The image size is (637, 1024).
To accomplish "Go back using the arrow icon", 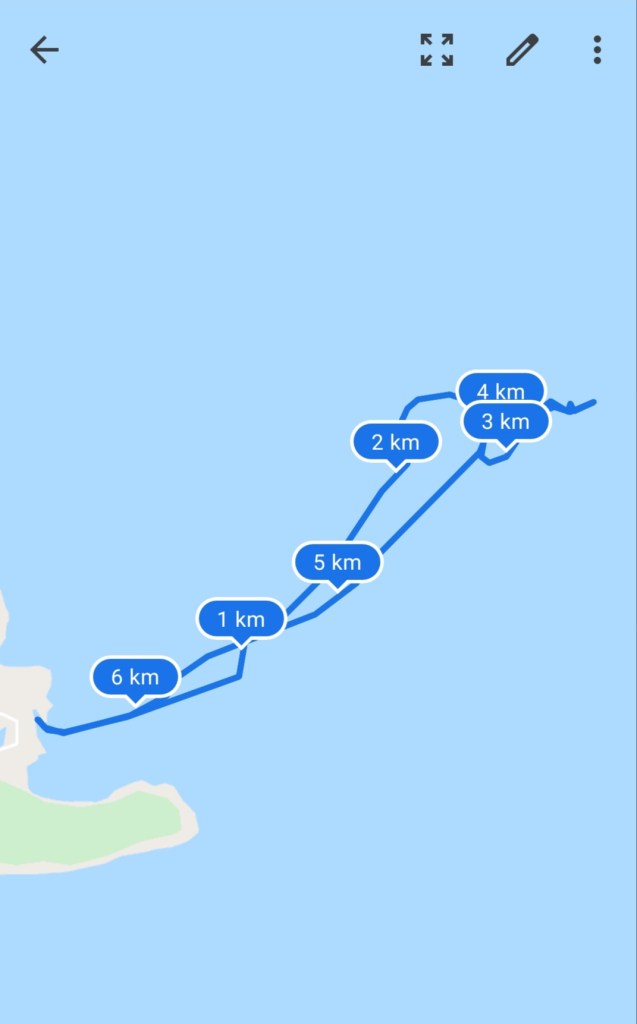I will point(44,50).
